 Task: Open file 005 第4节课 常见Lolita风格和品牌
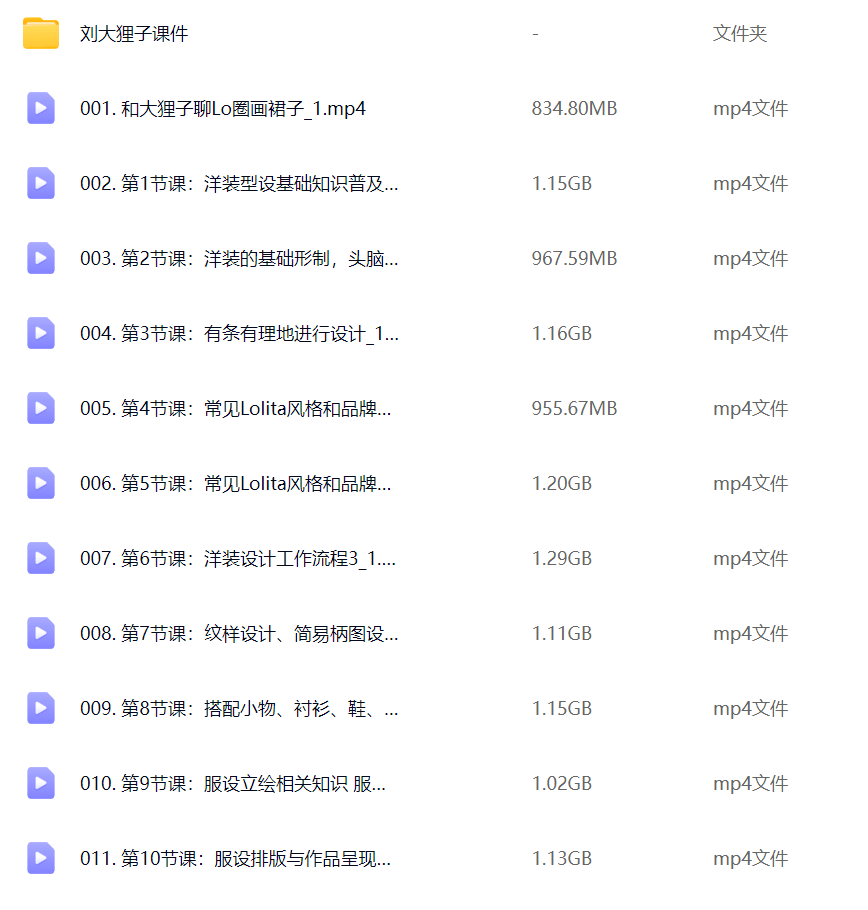coord(235,409)
